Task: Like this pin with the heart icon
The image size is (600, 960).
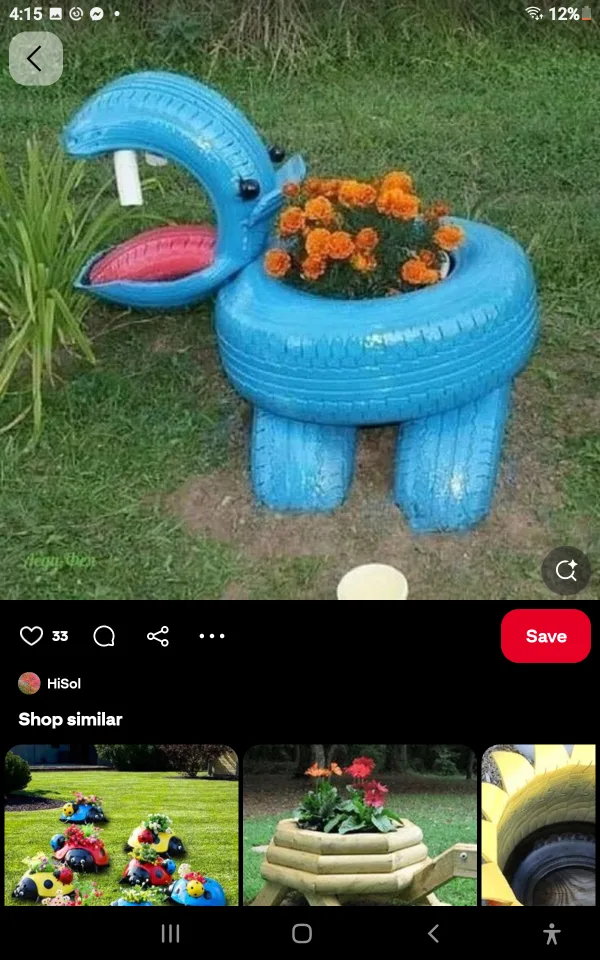Action: pyautogui.click(x=32, y=636)
